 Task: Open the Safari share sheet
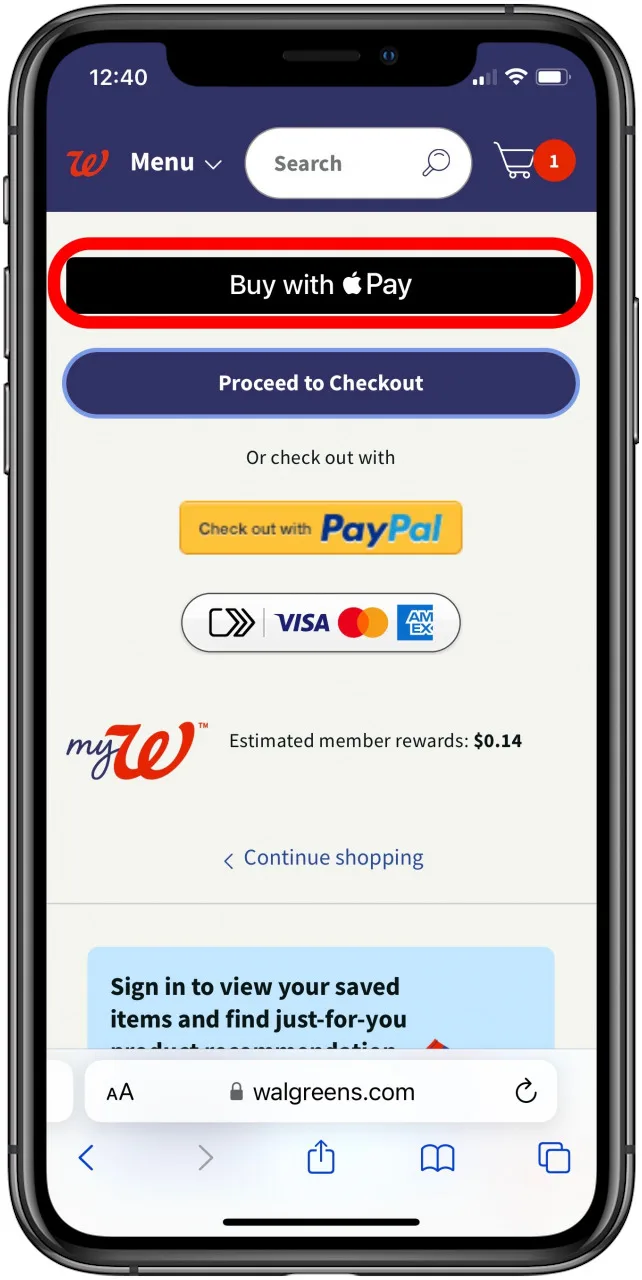pos(320,1158)
